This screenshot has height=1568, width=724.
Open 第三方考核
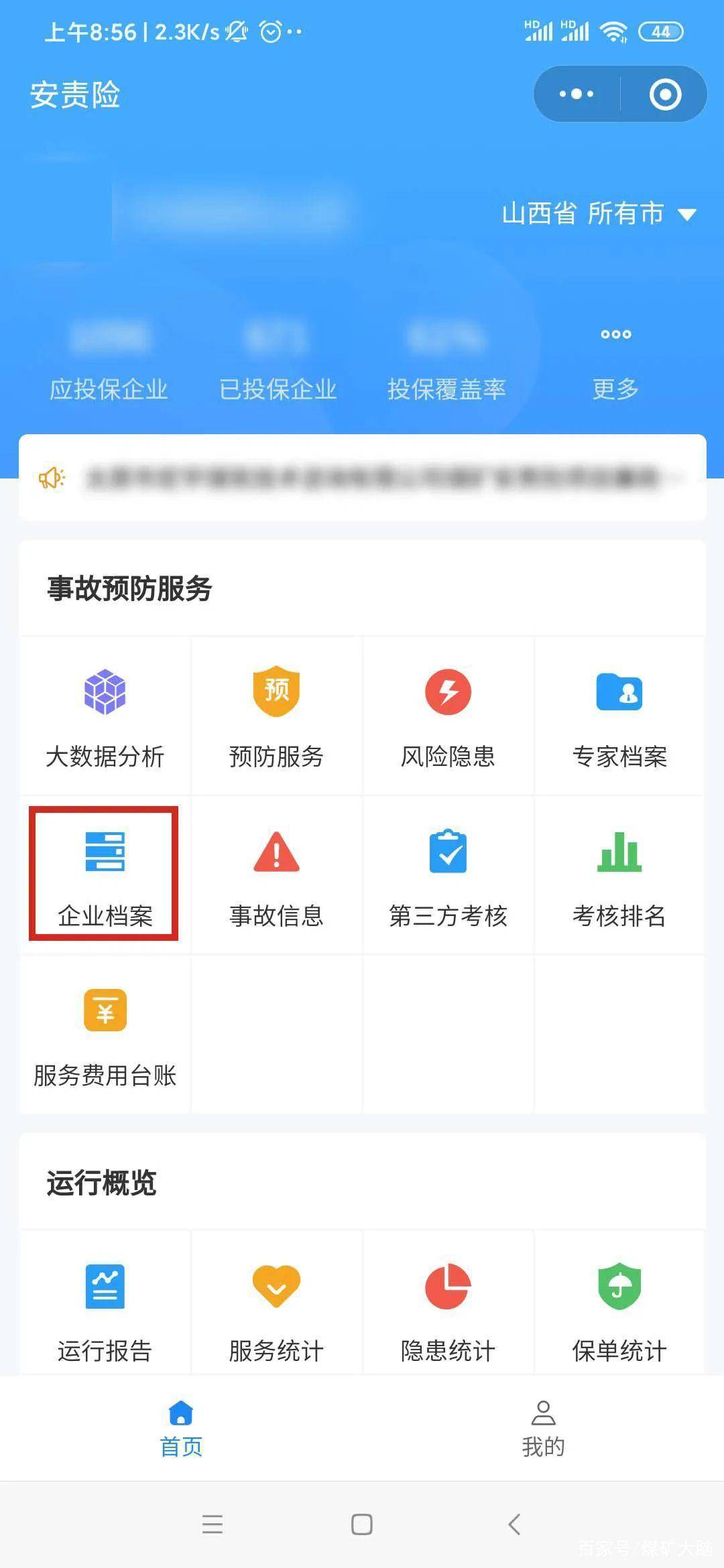coord(448,875)
